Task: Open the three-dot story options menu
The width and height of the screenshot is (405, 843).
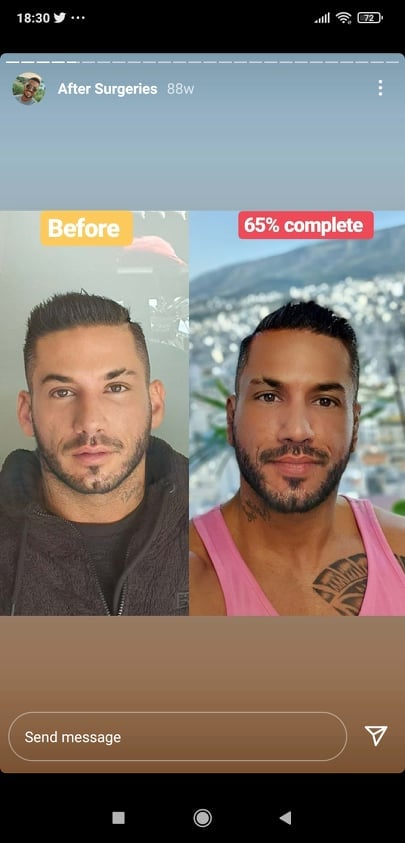Action: (380, 88)
